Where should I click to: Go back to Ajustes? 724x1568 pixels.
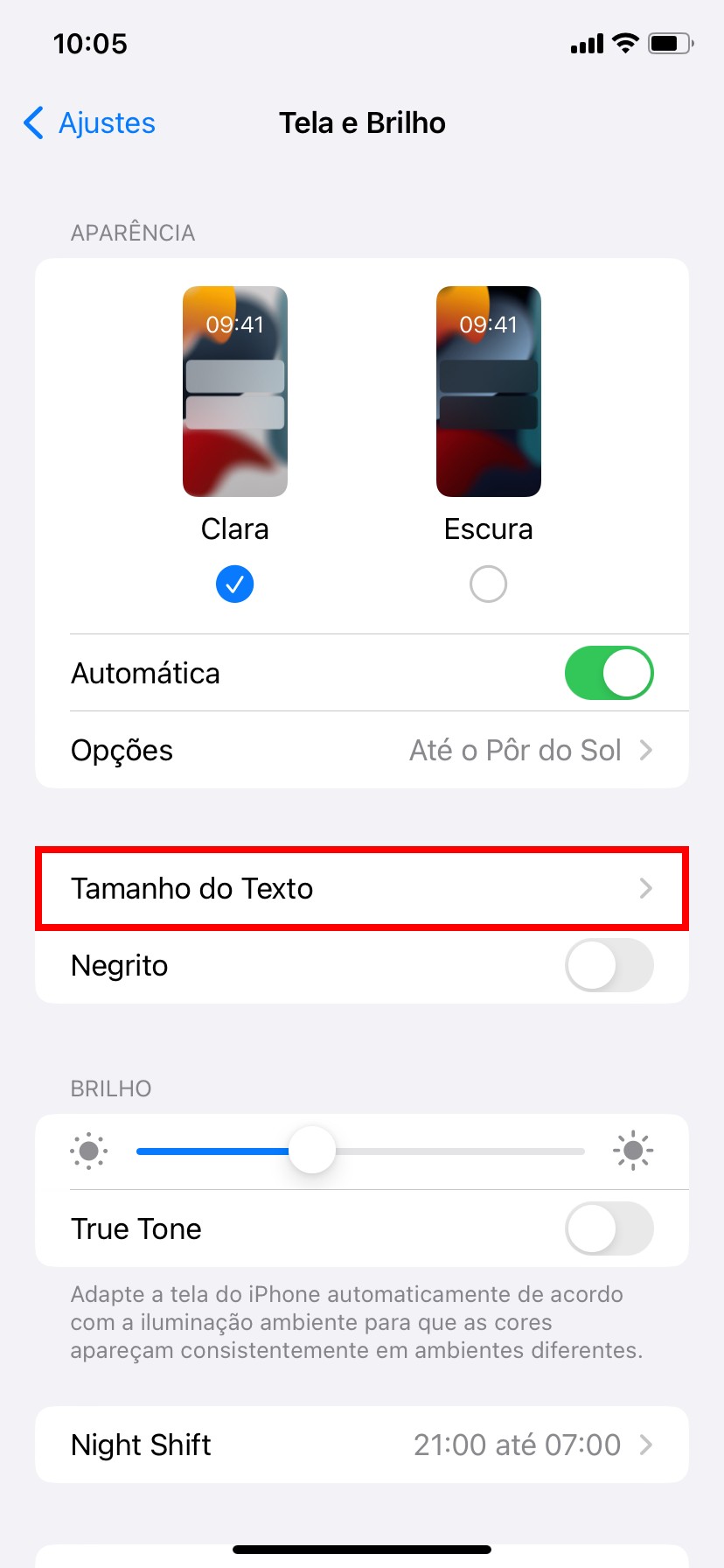click(x=90, y=123)
